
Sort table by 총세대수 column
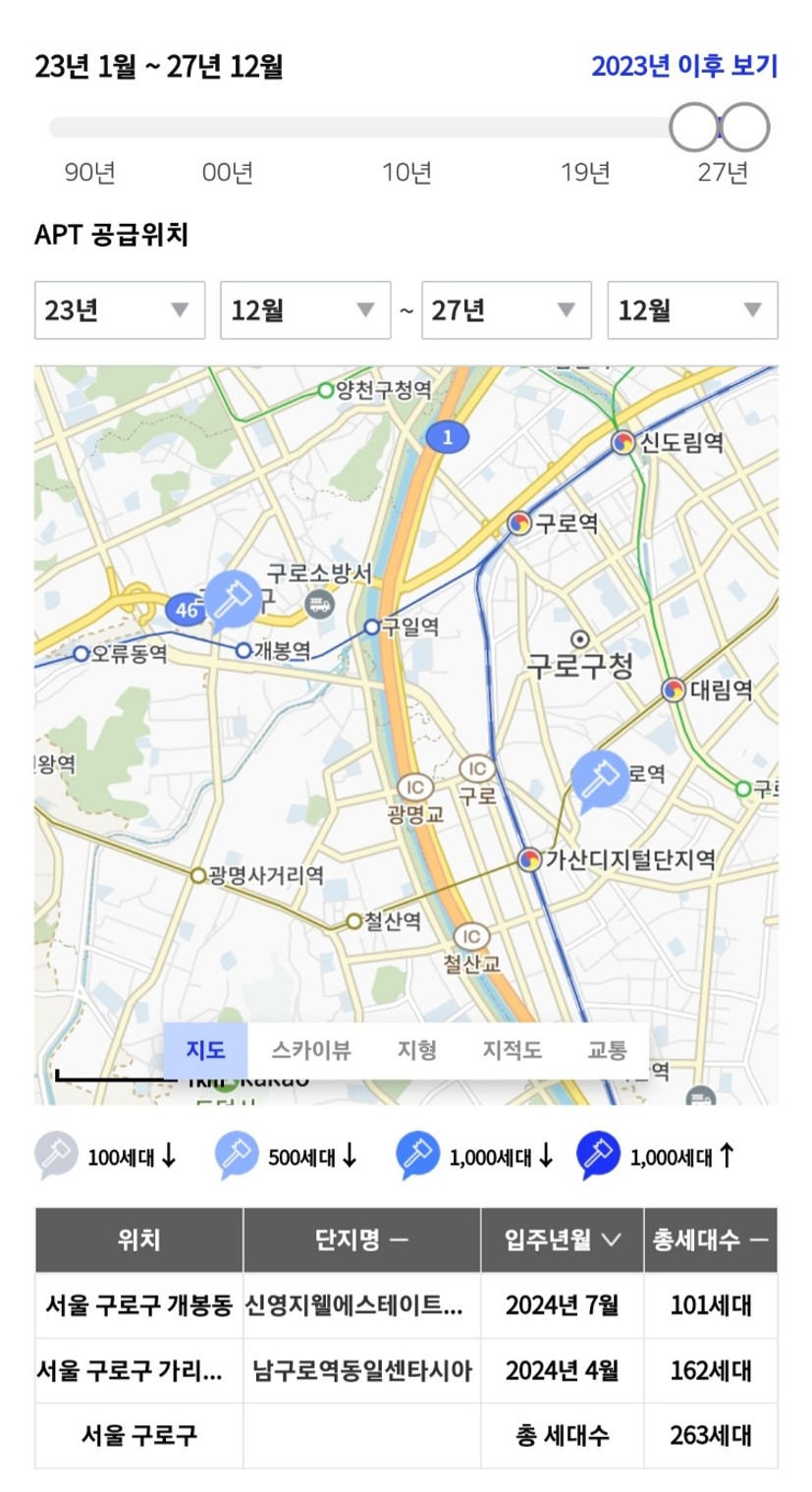point(710,1240)
